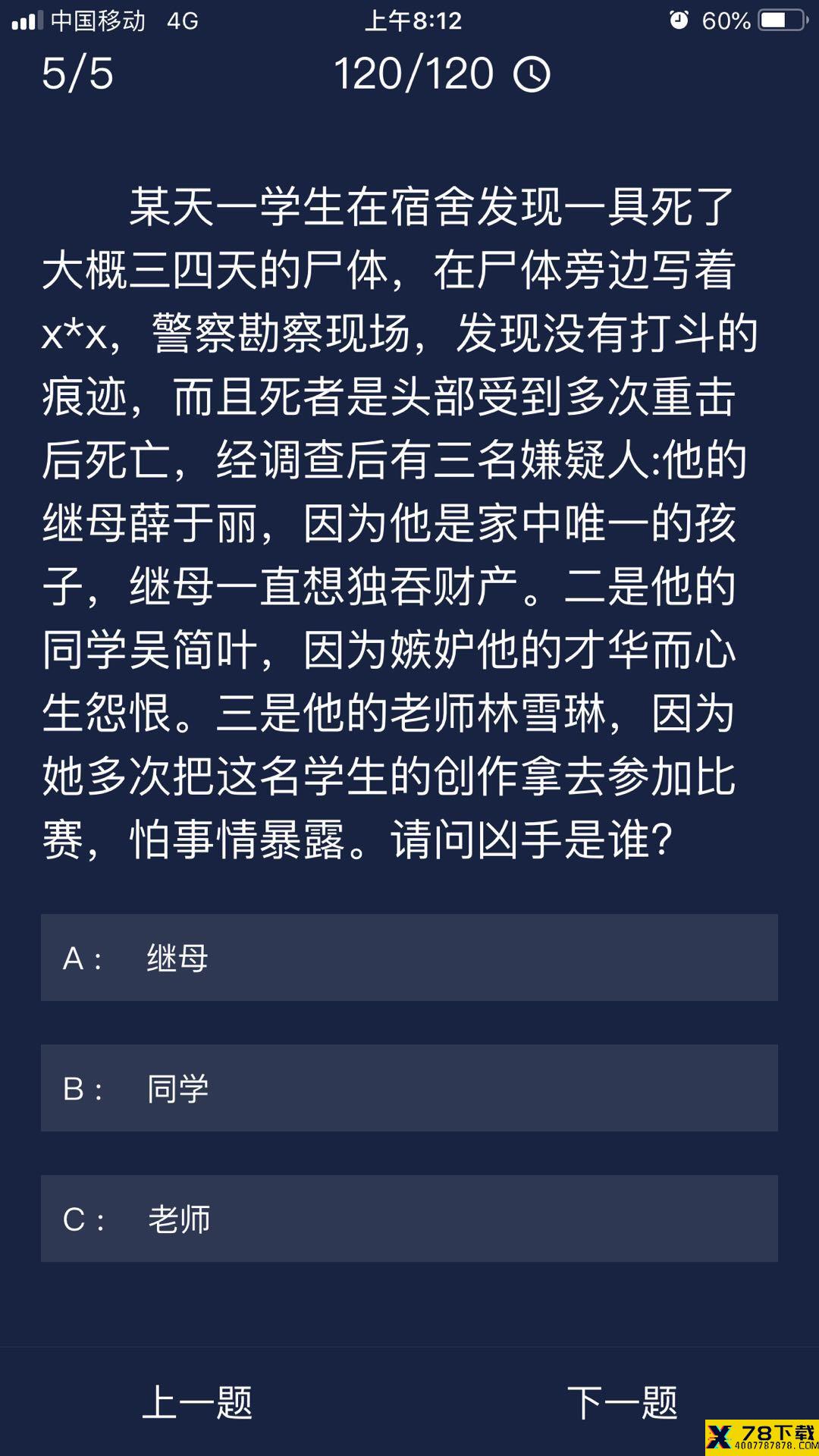Select answer A: 继母

click(409, 958)
